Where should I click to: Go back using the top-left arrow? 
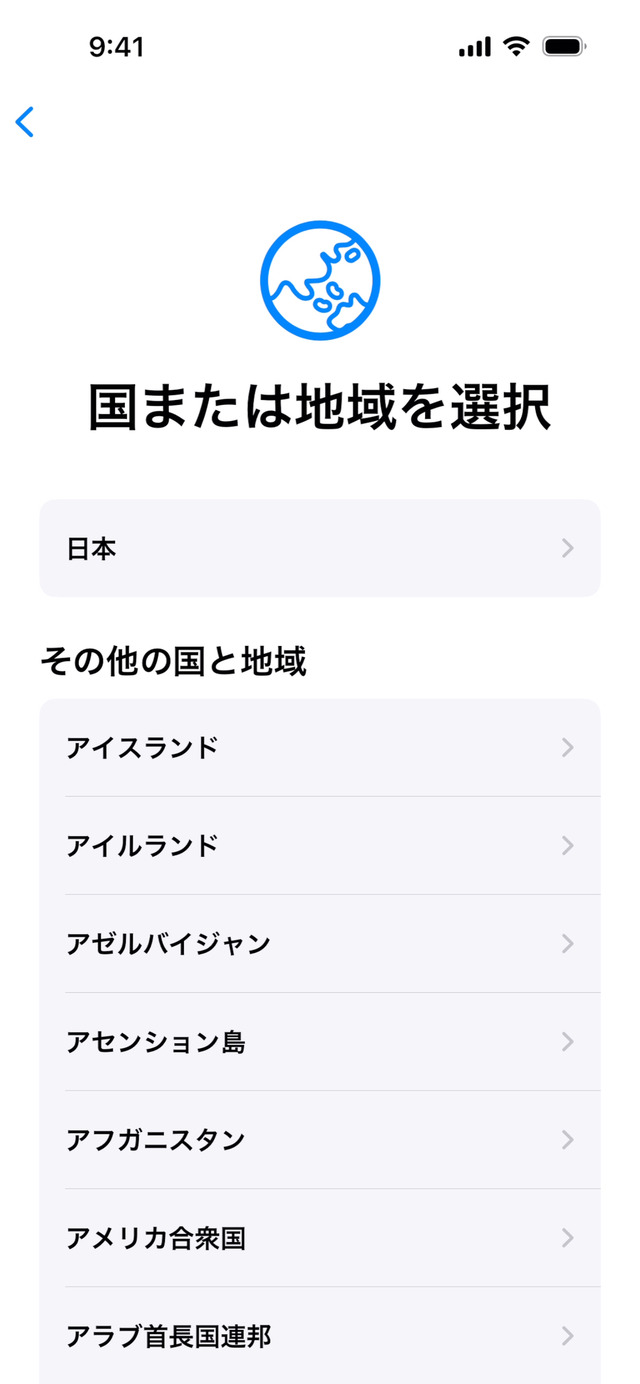pos(25,122)
